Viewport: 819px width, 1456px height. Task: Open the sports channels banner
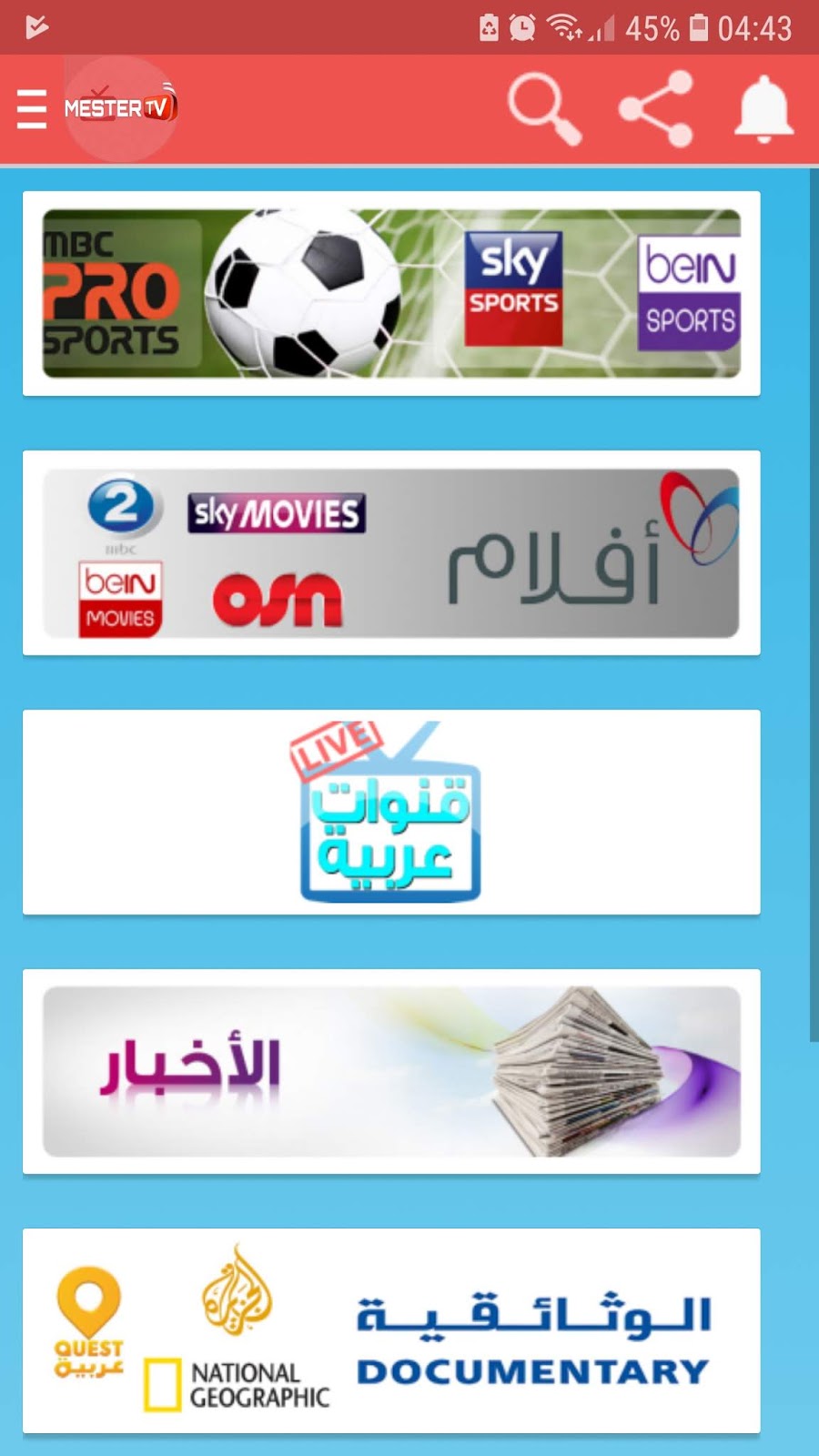pyautogui.click(x=391, y=293)
